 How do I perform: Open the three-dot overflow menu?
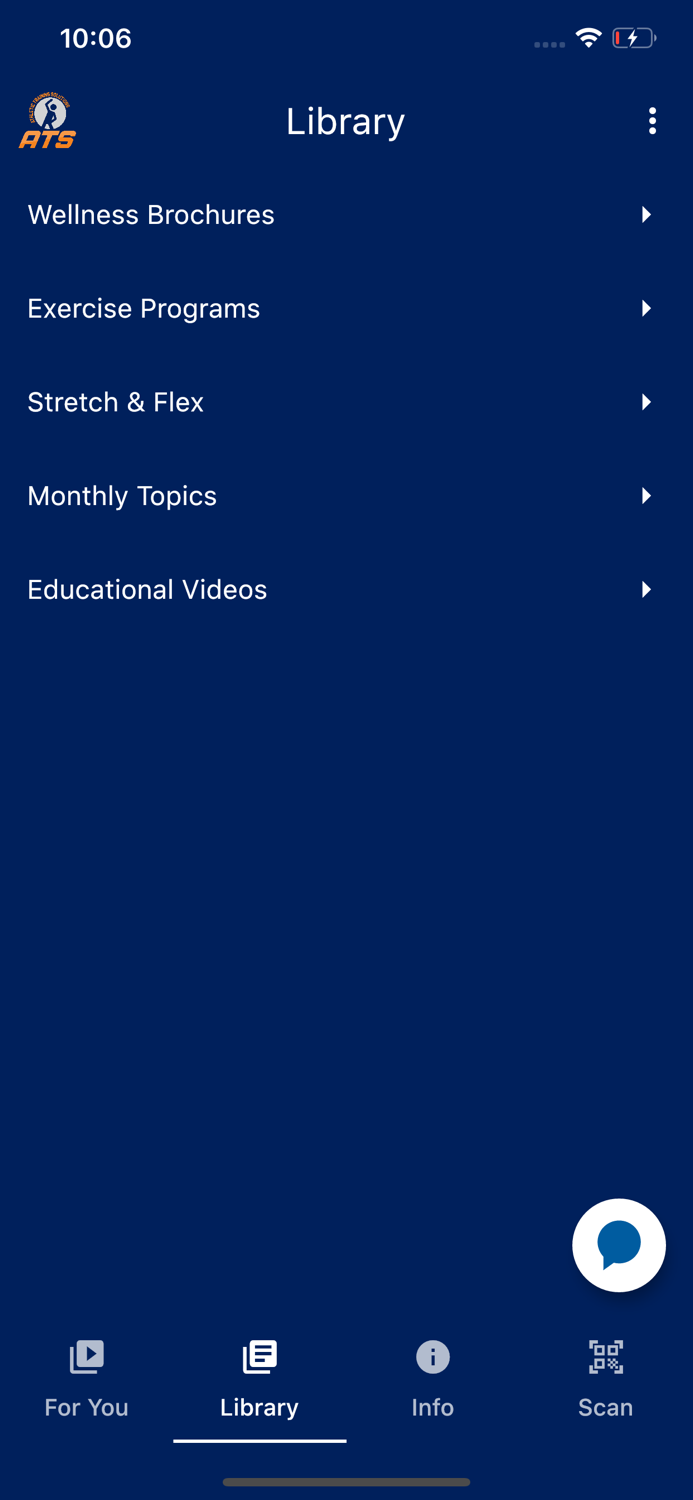(652, 121)
